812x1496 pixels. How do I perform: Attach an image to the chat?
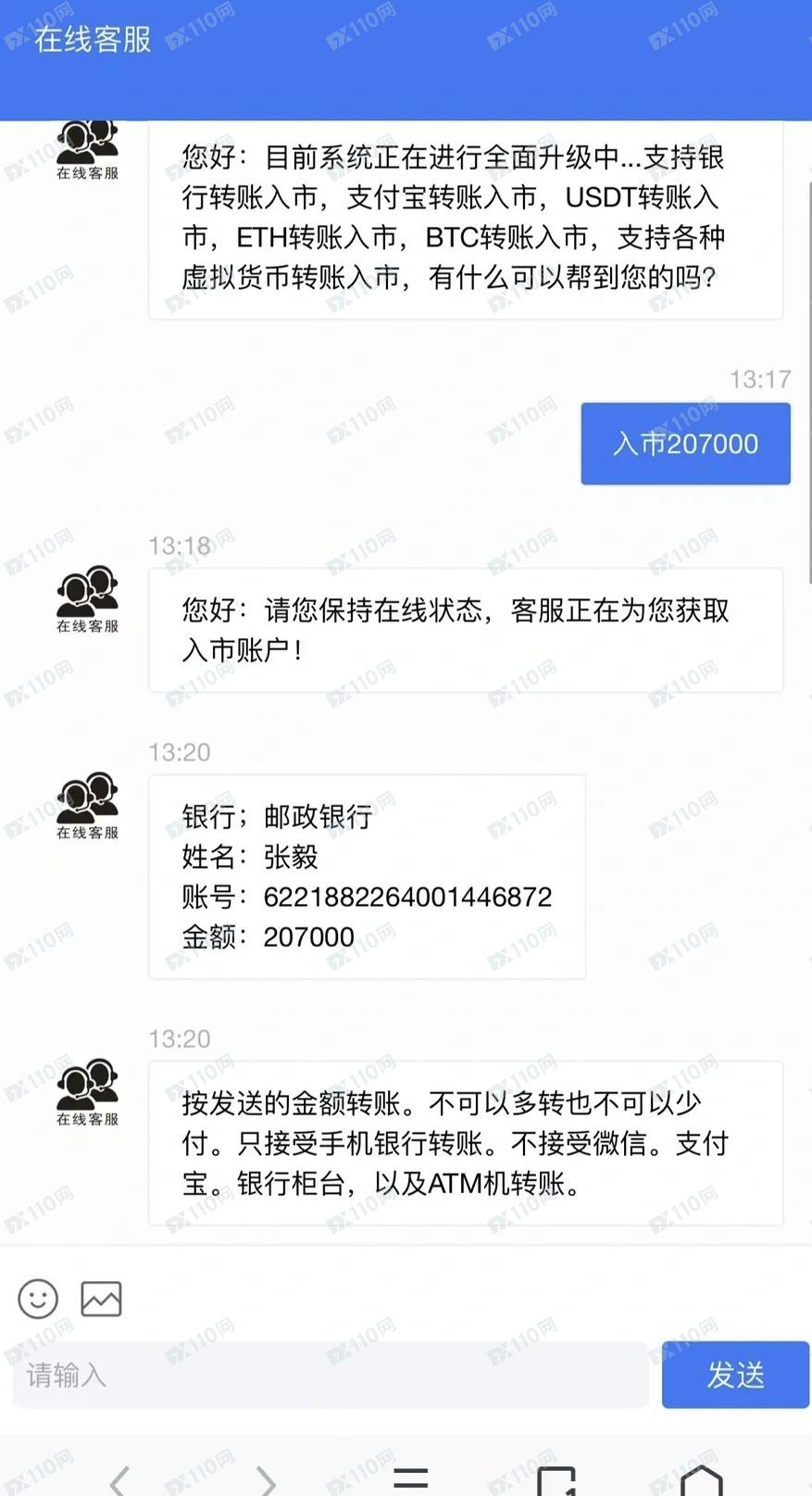101,1299
